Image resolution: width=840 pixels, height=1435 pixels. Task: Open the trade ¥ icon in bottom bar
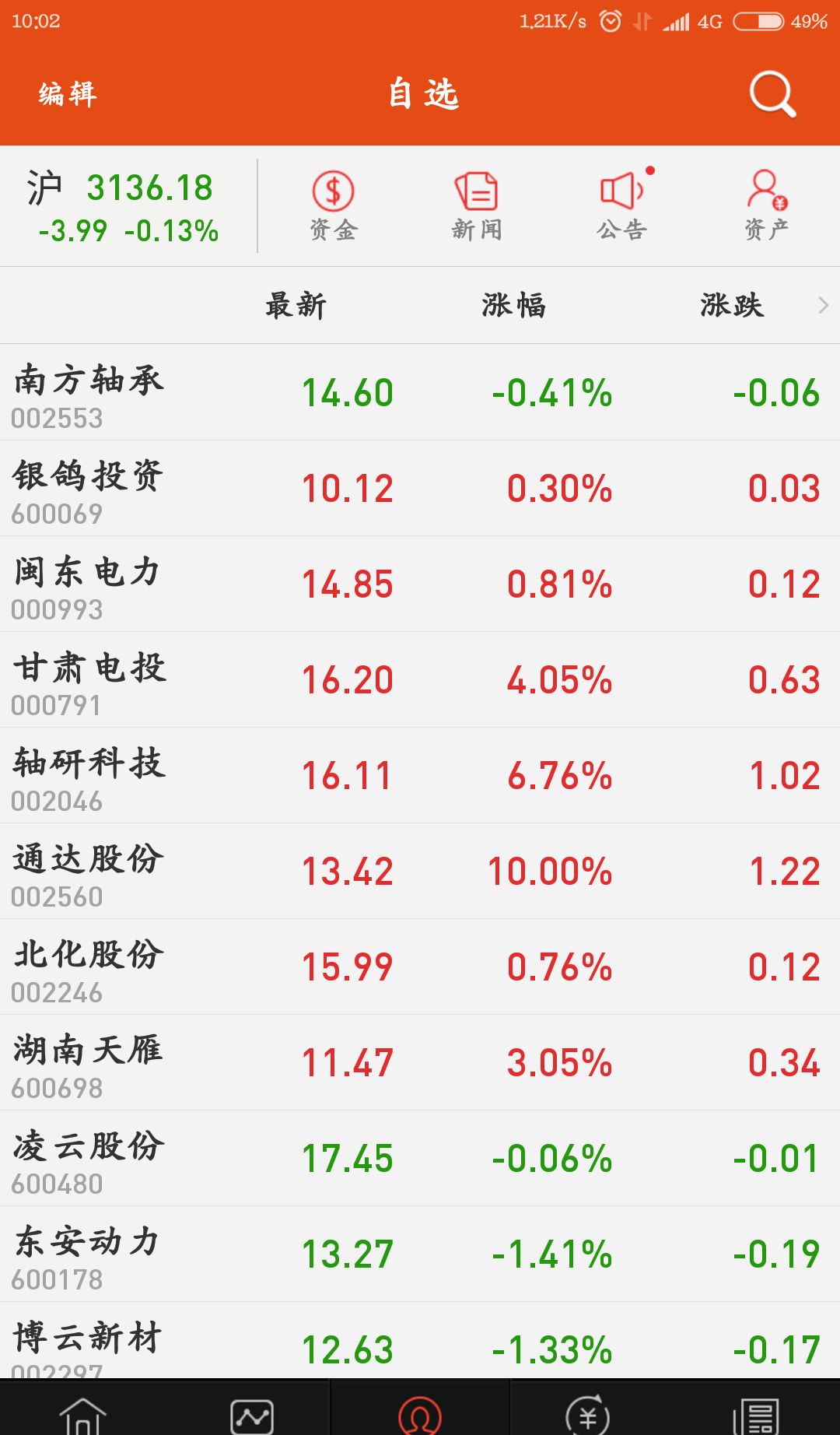(x=588, y=1410)
